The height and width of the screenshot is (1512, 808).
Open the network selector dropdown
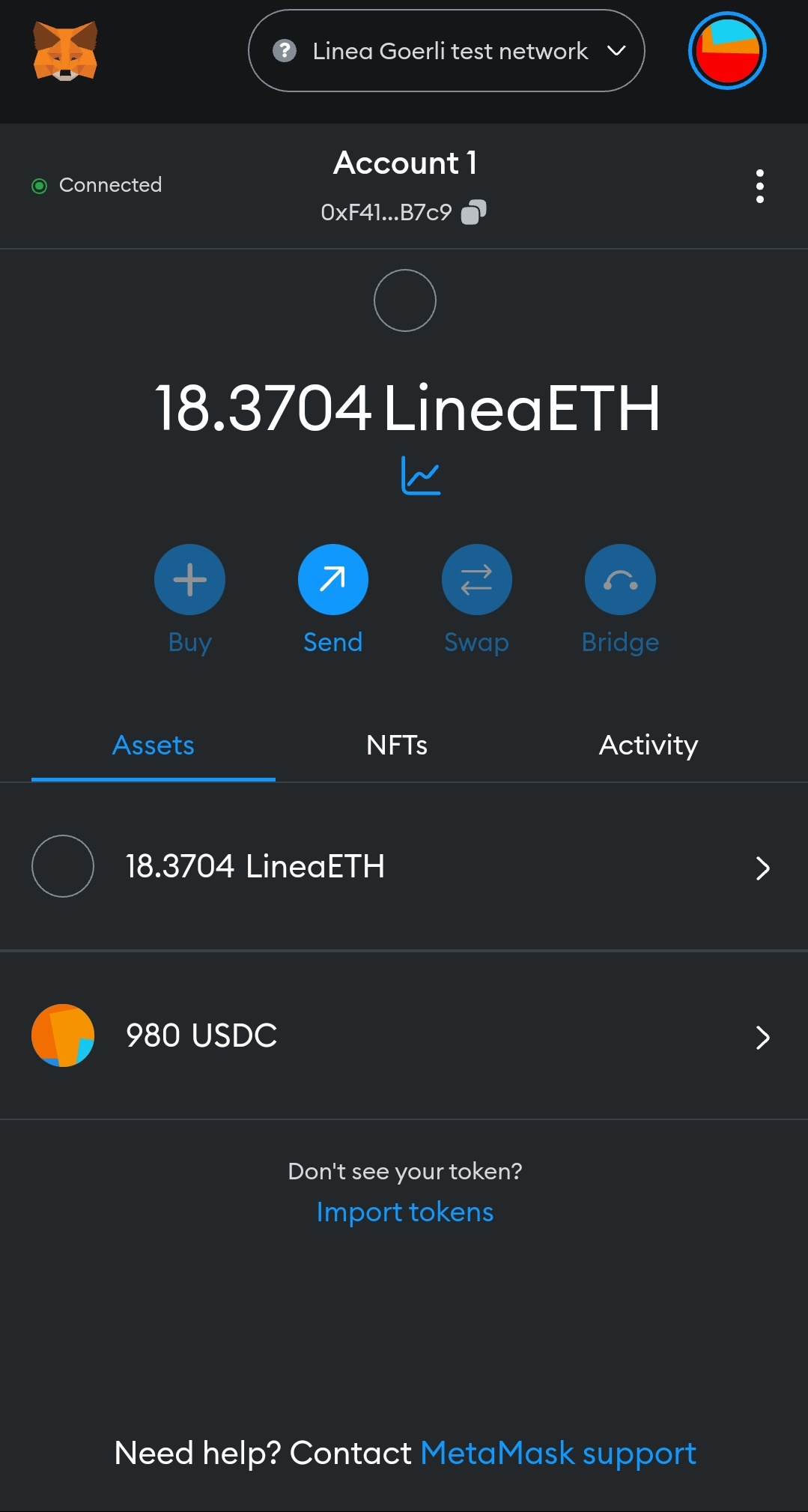click(446, 51)
